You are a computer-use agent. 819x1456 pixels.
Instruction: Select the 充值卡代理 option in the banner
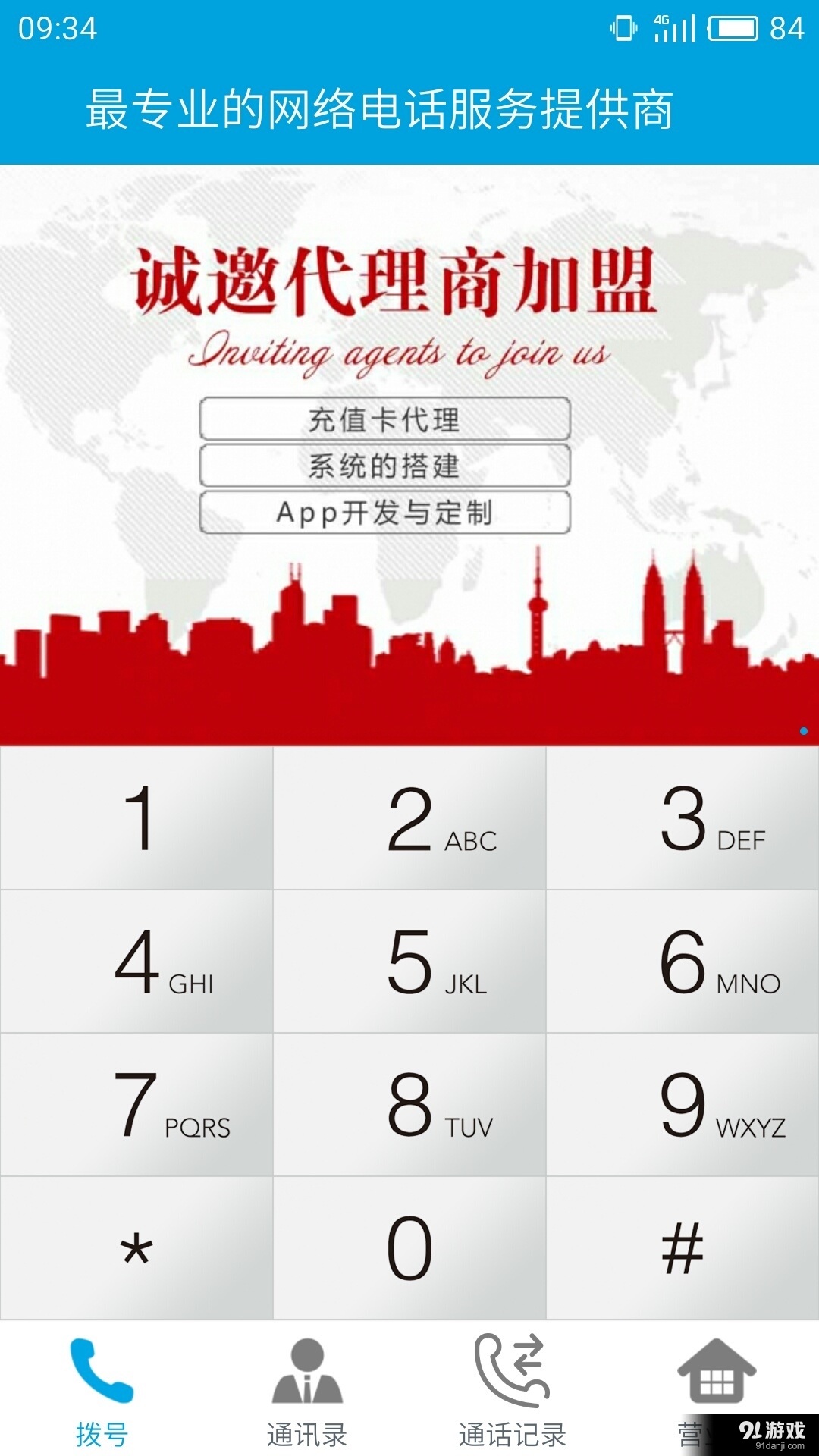point(384,418)
